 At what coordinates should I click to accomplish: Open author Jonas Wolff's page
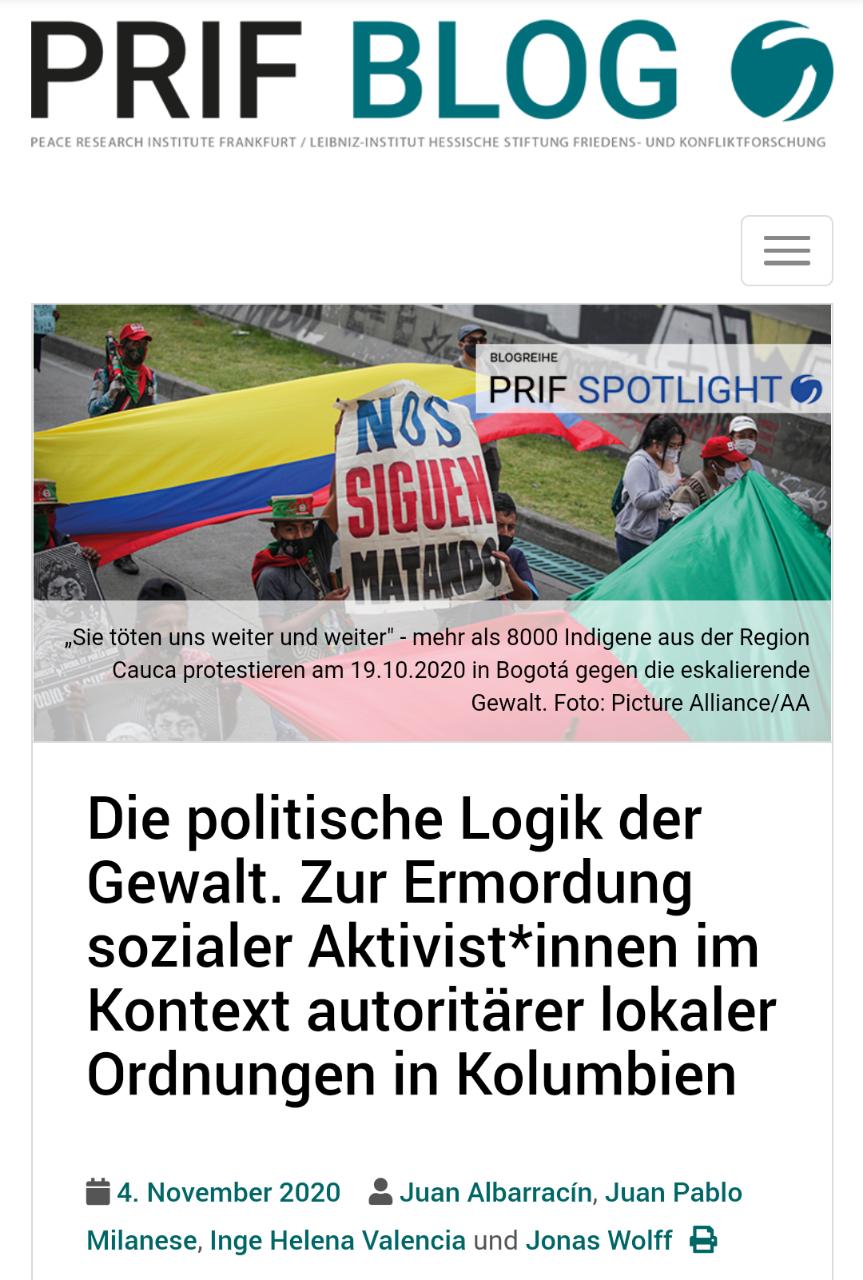tap(598, 1240)
